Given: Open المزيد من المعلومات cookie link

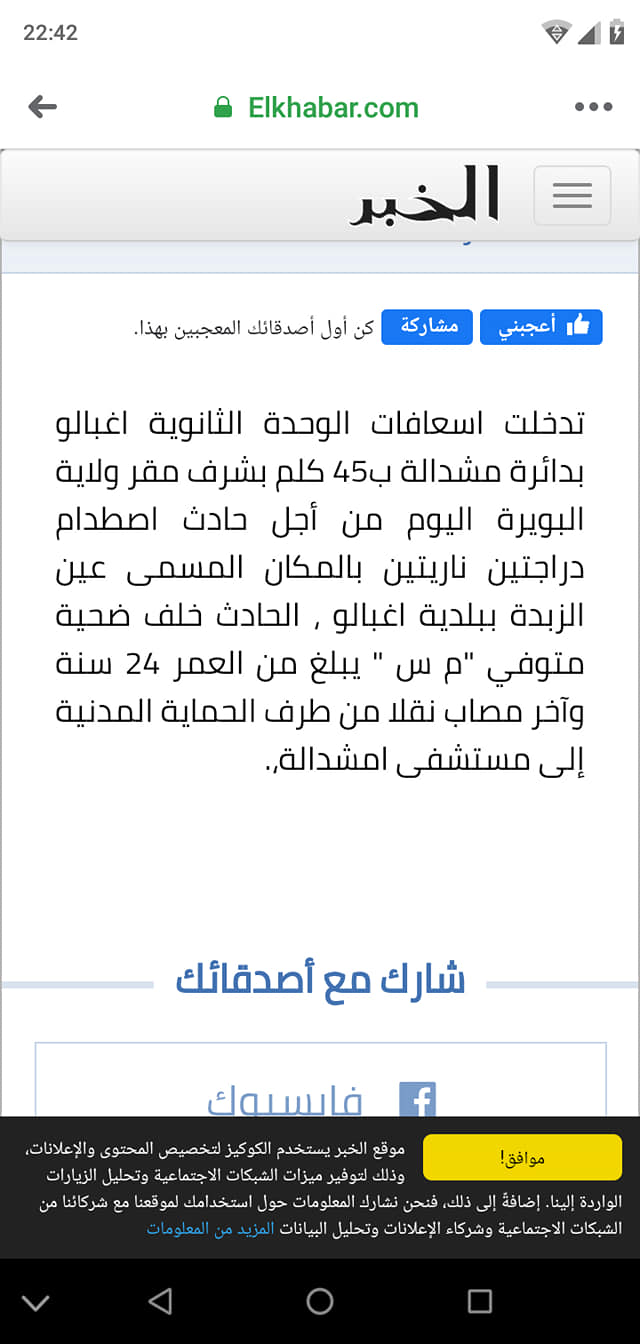Looking at the screenshot, I should click(210, 1228).
